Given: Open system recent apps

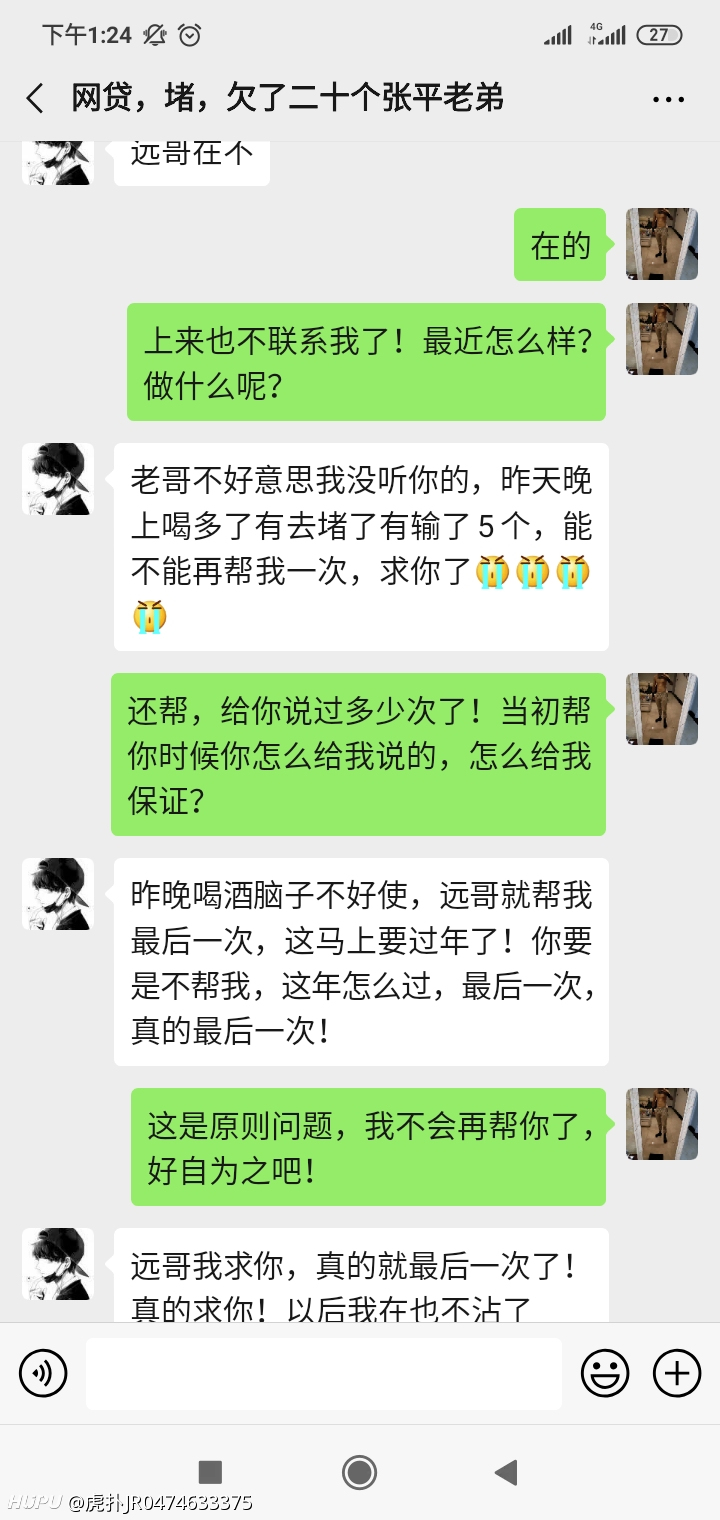Looking at the screenshot, I should coord(210,1472).
